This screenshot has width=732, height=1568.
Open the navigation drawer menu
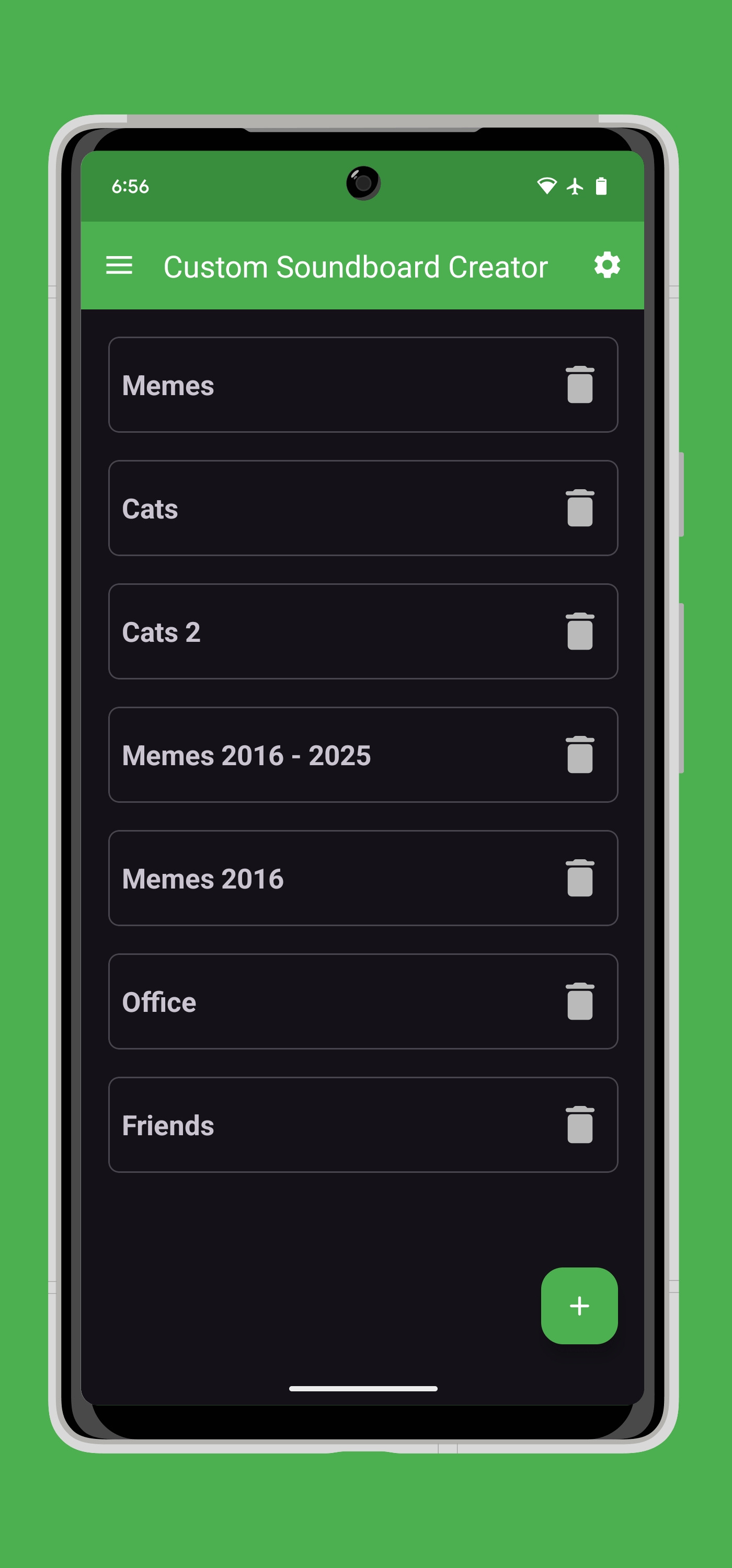coord(119,264)
